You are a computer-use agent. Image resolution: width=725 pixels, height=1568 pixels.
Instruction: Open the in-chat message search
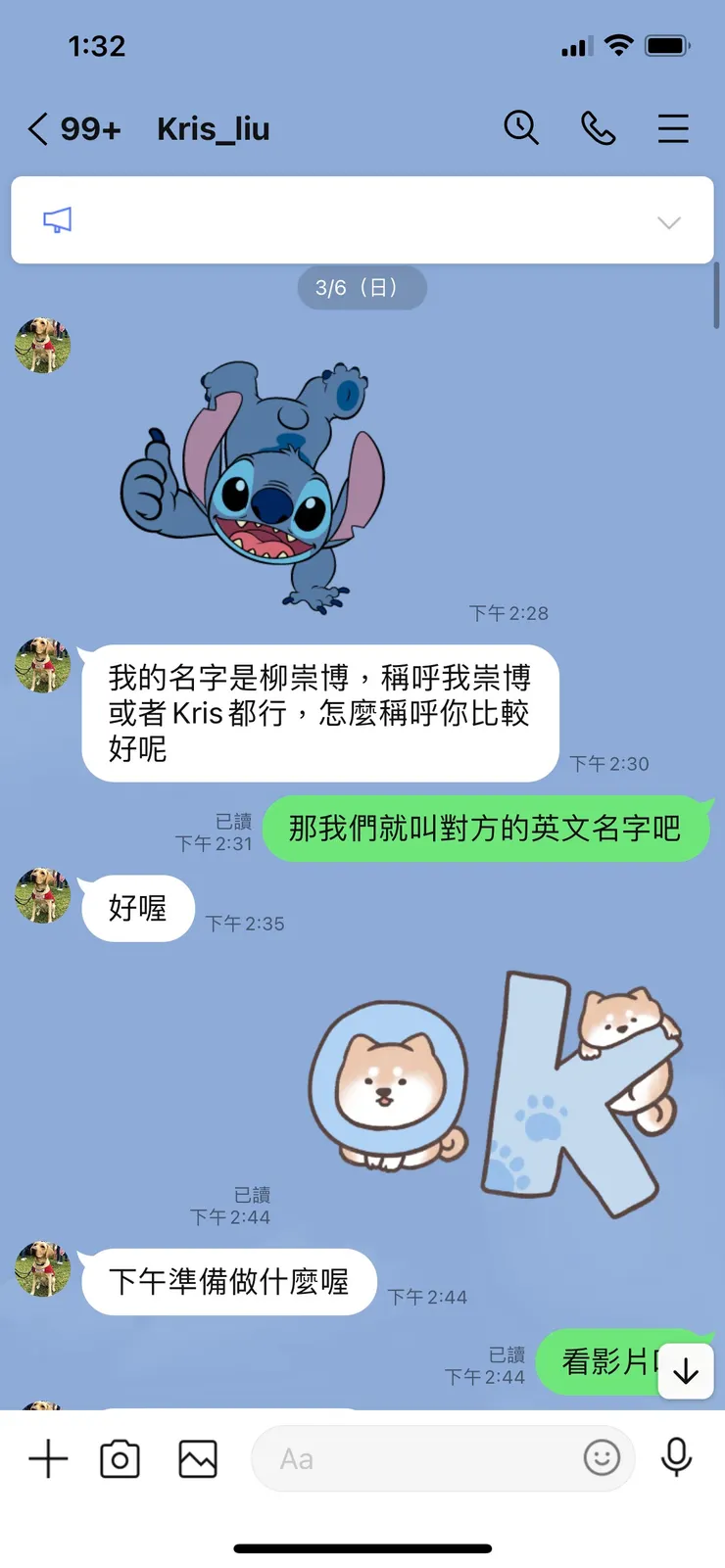pos(521,128)
